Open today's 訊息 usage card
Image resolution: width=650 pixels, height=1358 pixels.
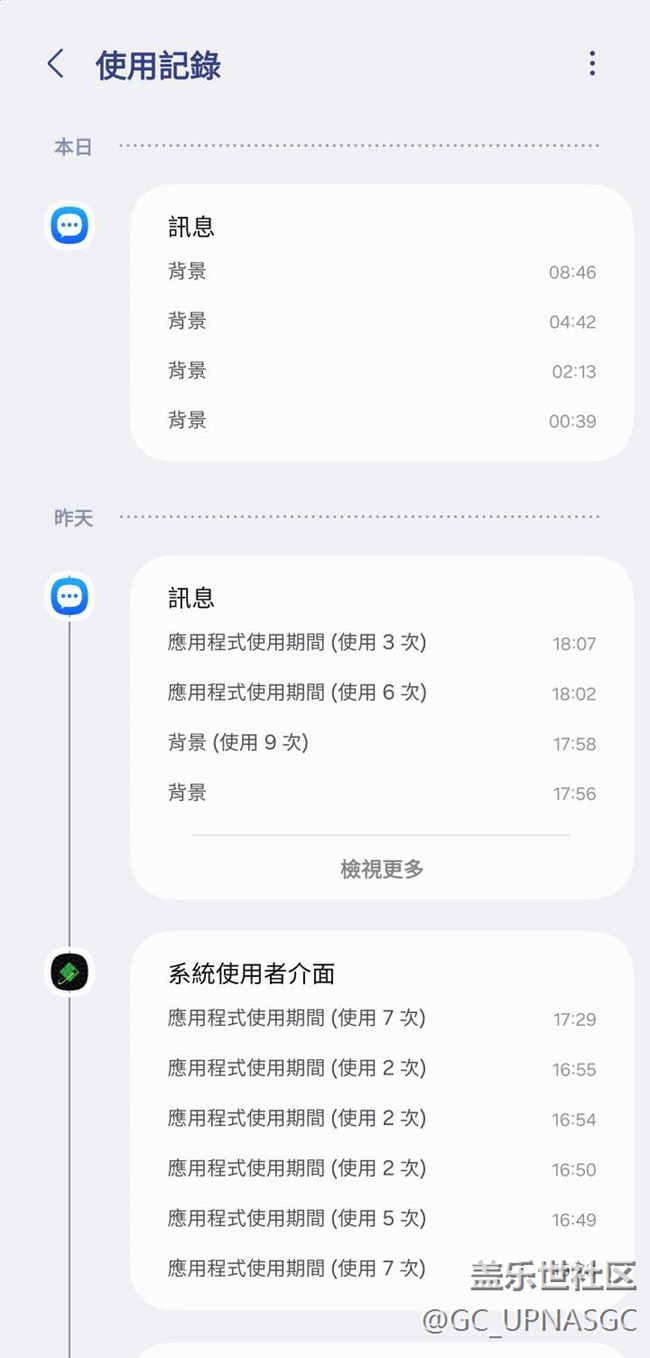coord(382,323)
